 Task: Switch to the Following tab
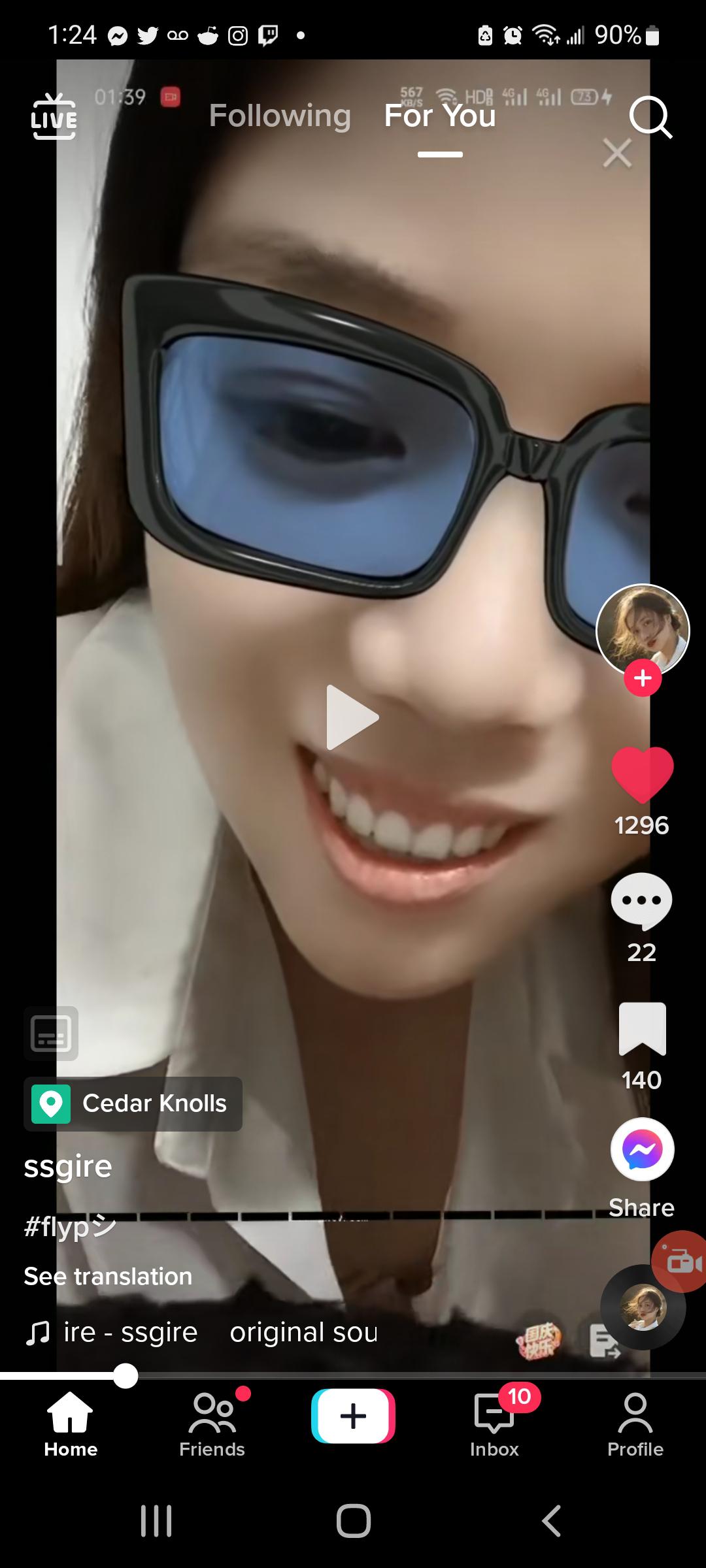point(280,116)
